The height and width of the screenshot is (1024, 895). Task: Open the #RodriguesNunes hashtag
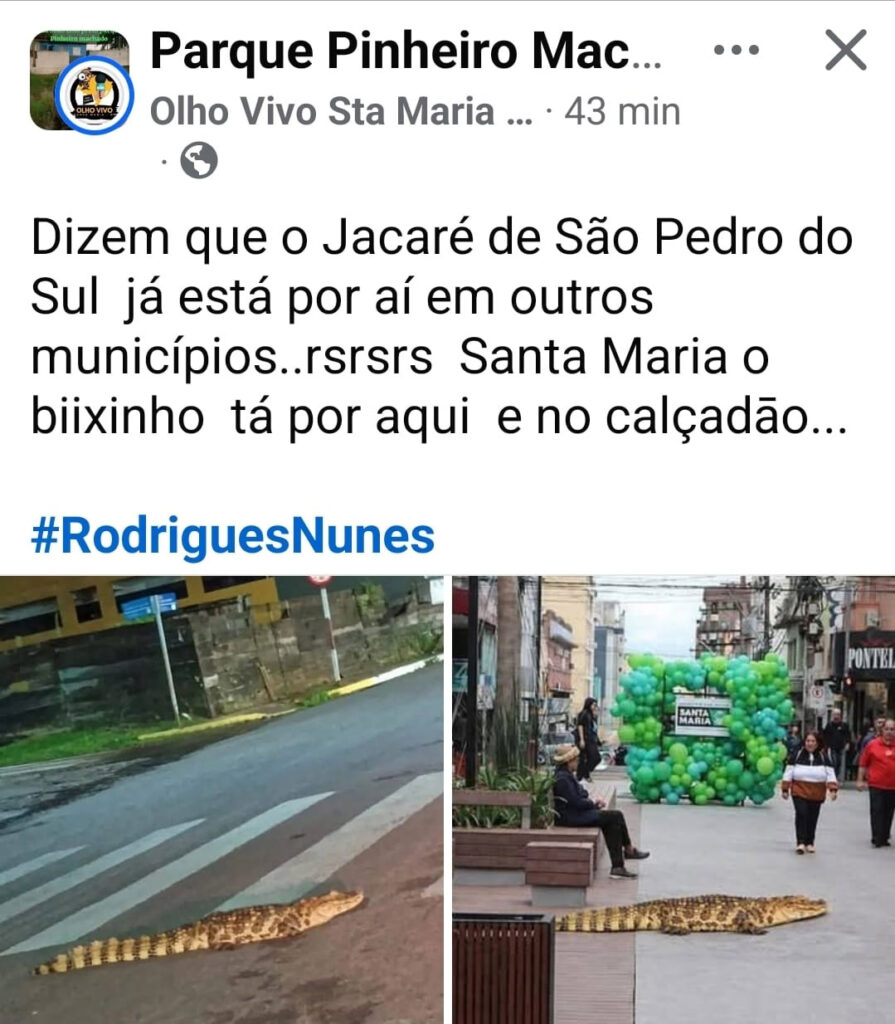click(233, 537)
